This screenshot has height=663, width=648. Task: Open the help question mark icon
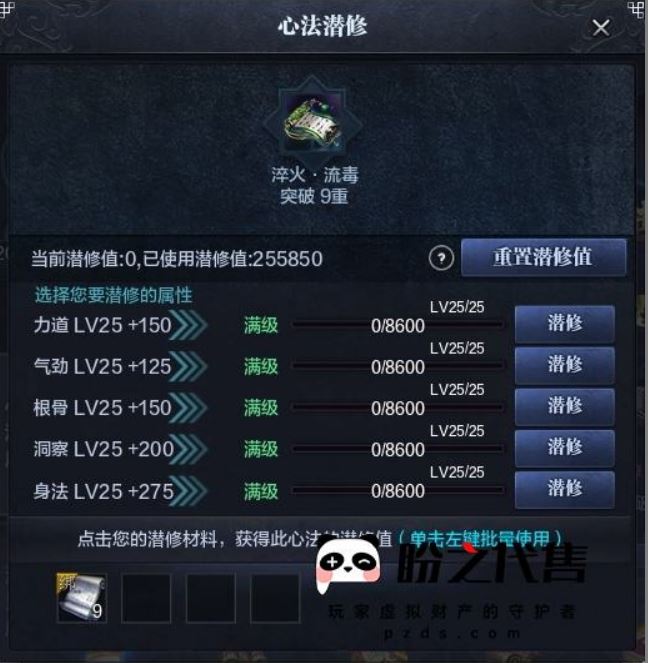click(x=441, y=258)
